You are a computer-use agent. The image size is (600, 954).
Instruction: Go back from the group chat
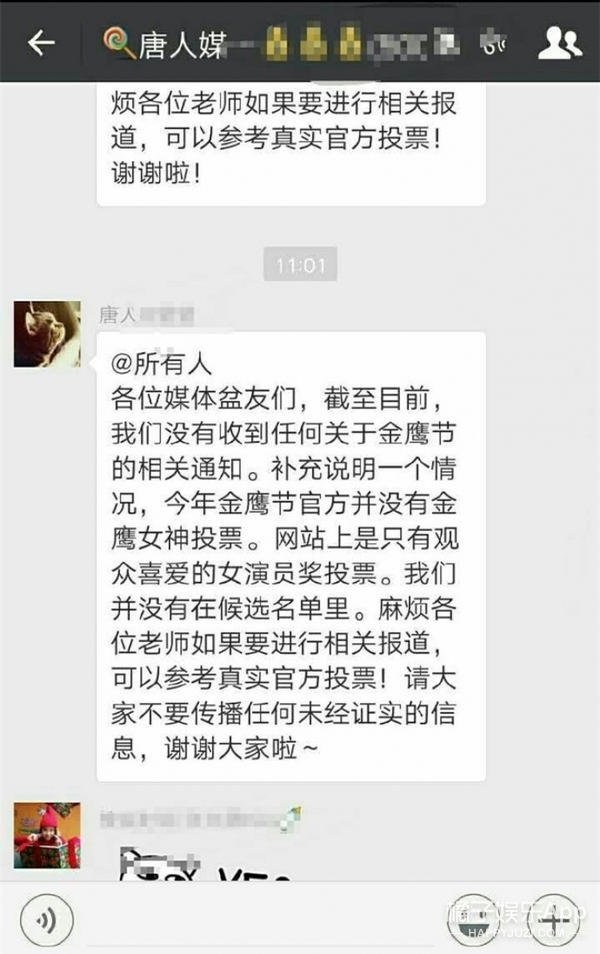[40, 43]
